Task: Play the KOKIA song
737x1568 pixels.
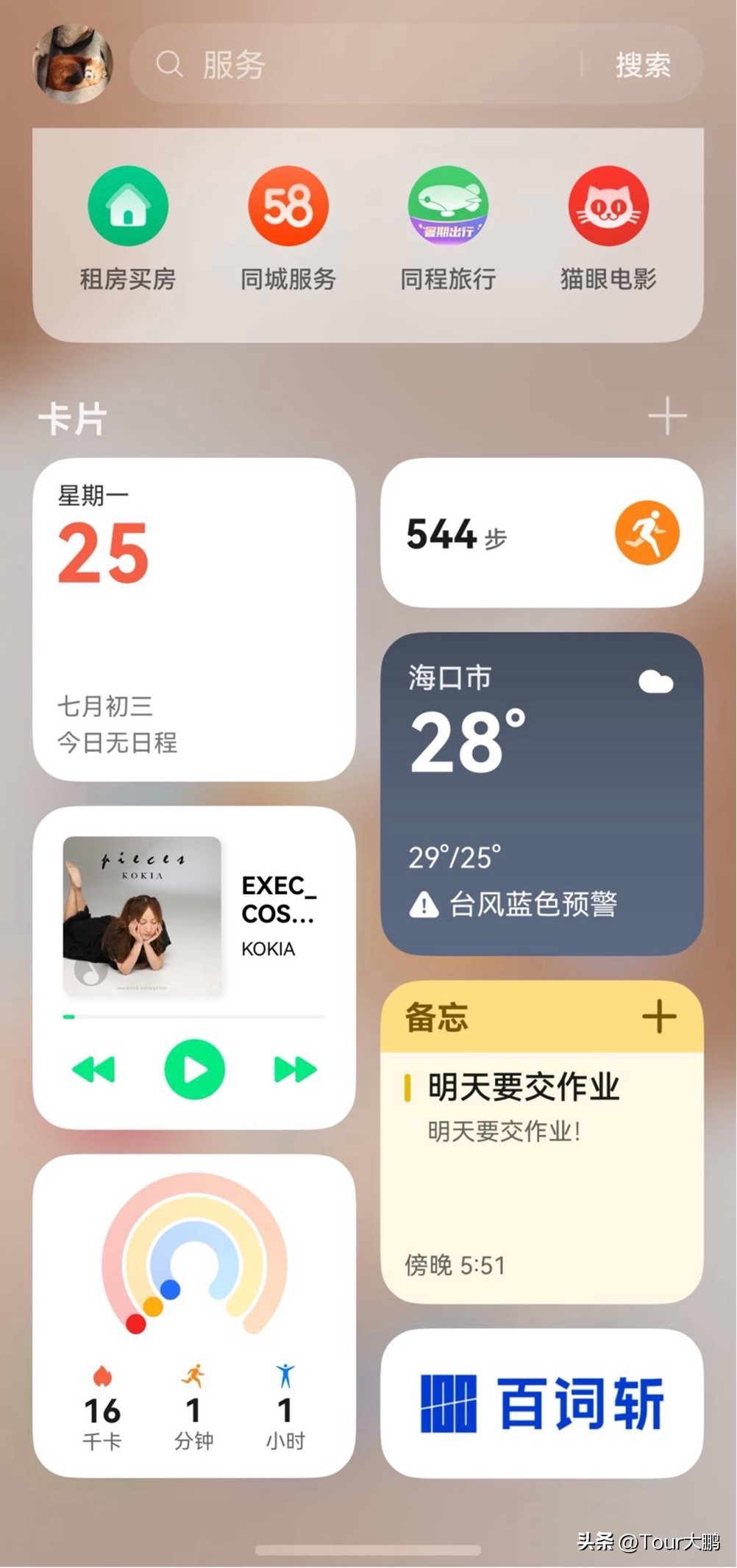Action: coord(194,1069)
